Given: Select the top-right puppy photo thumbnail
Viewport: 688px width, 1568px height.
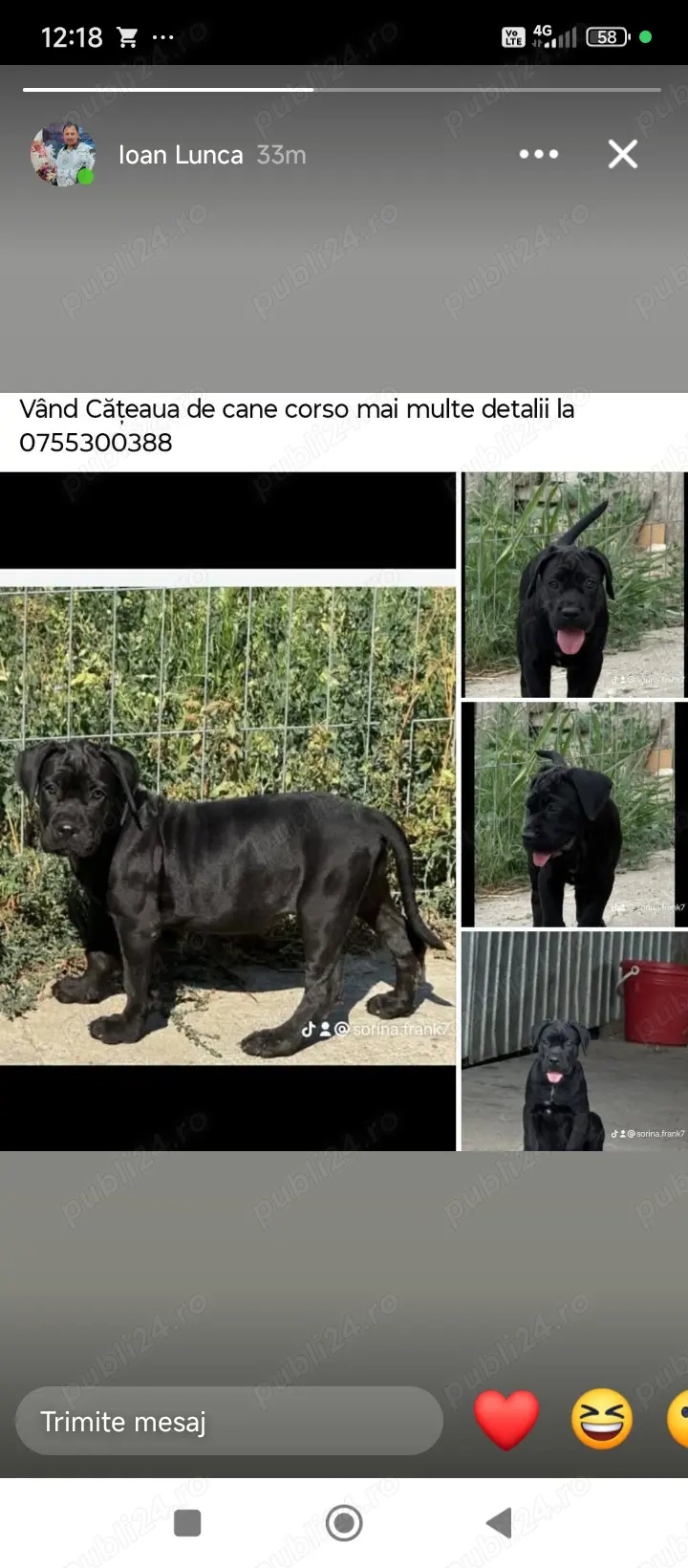Looking at the screenshot, I should tap(573, 583).
